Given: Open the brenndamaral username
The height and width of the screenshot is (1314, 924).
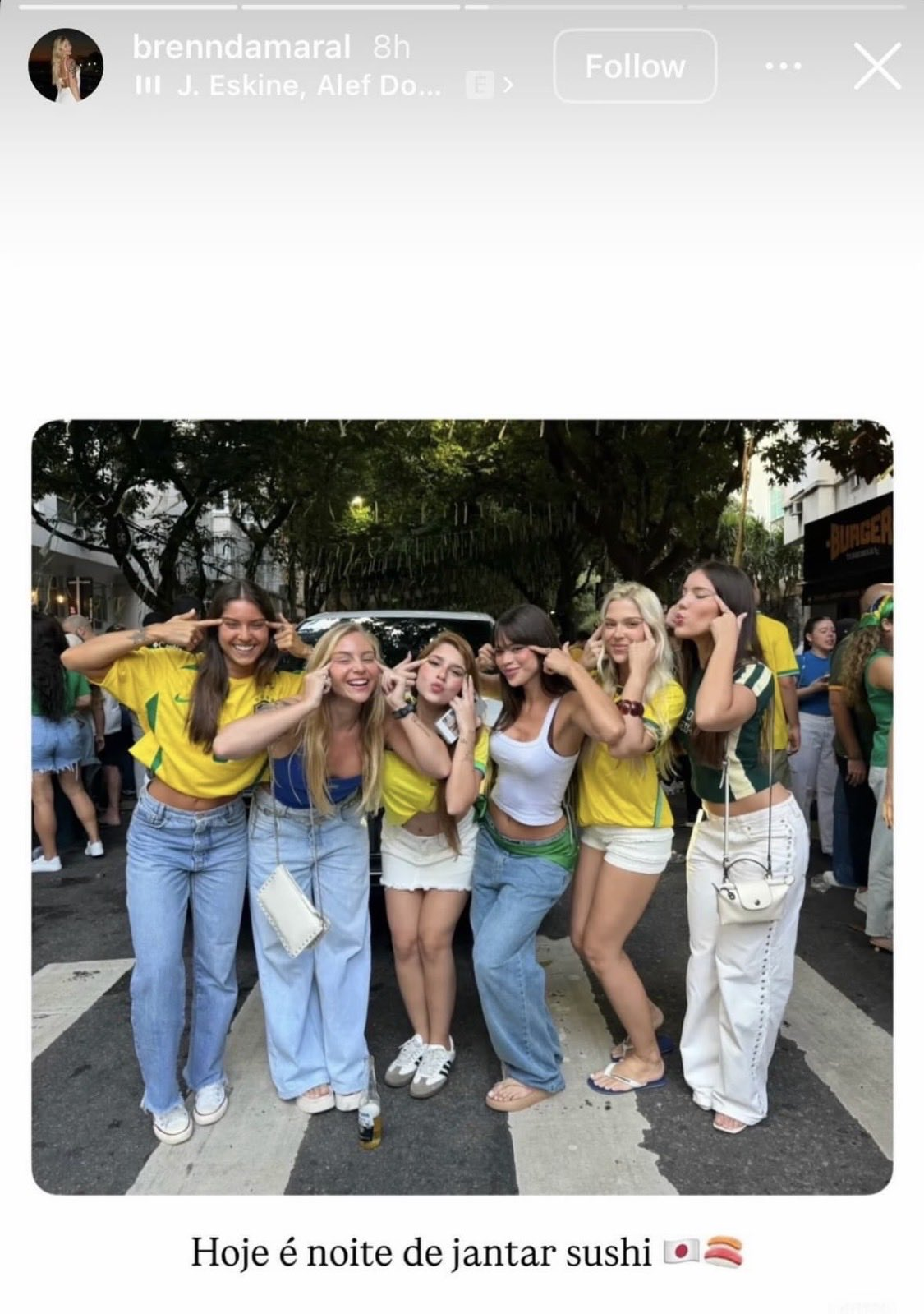Looking at the screenshot, I should coord(241,47).
